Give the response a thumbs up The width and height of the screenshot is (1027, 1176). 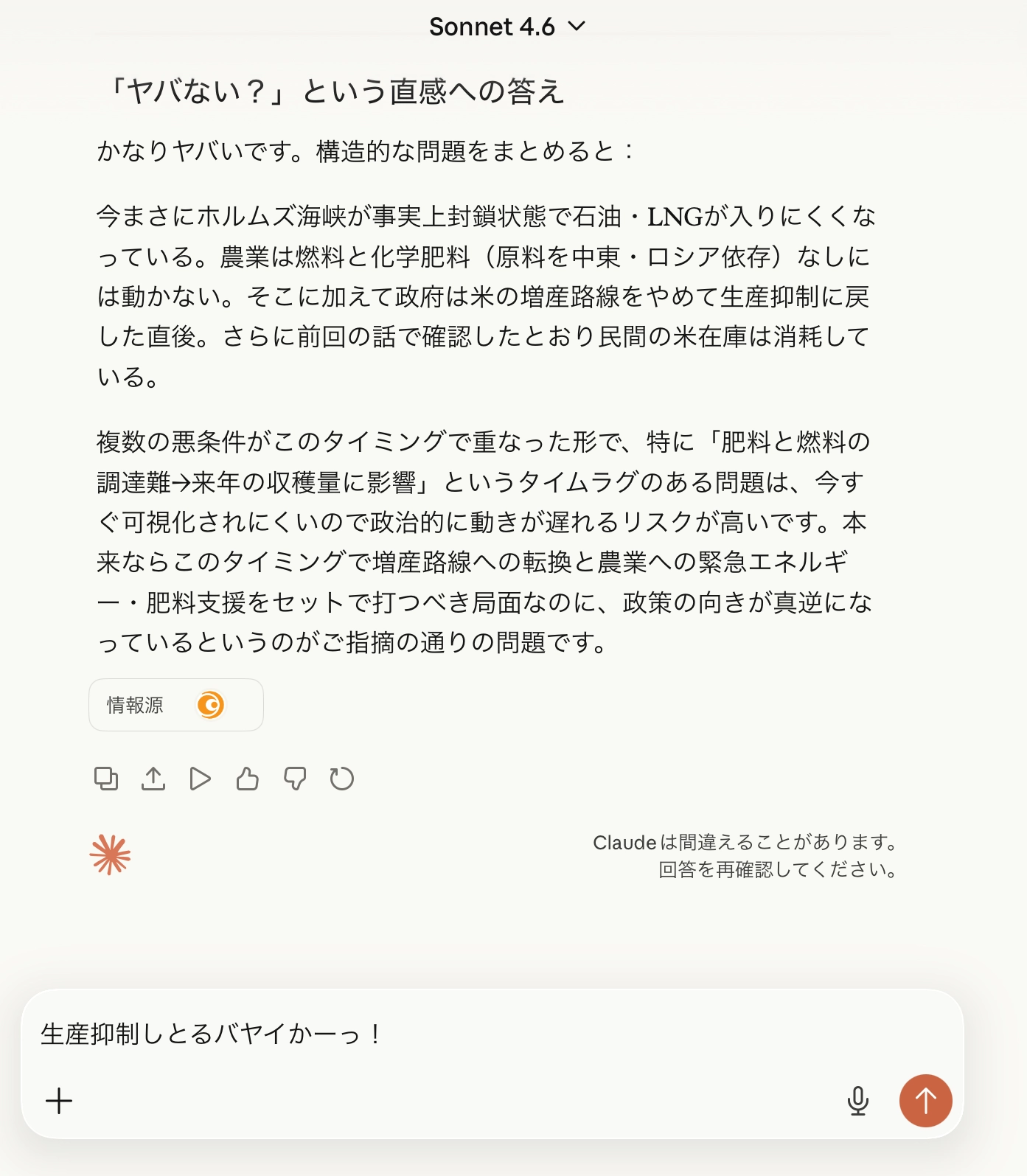(x=248, y=779)
